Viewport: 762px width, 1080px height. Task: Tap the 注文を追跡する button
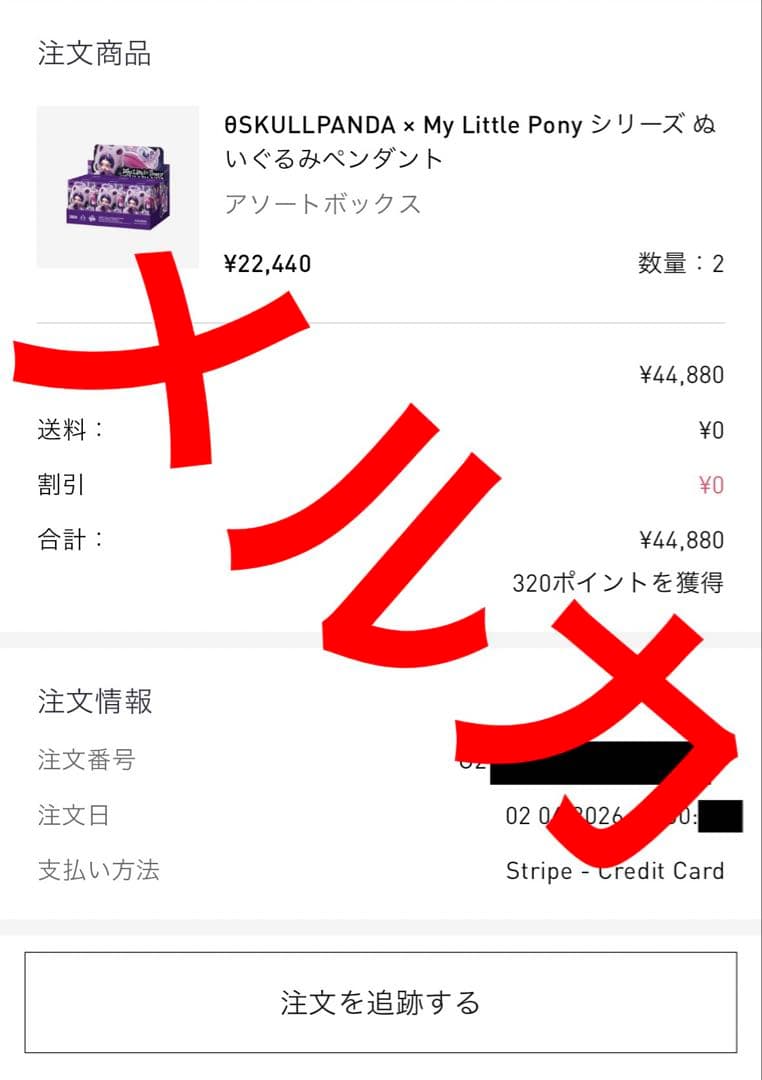click(x=380, y=1002)
